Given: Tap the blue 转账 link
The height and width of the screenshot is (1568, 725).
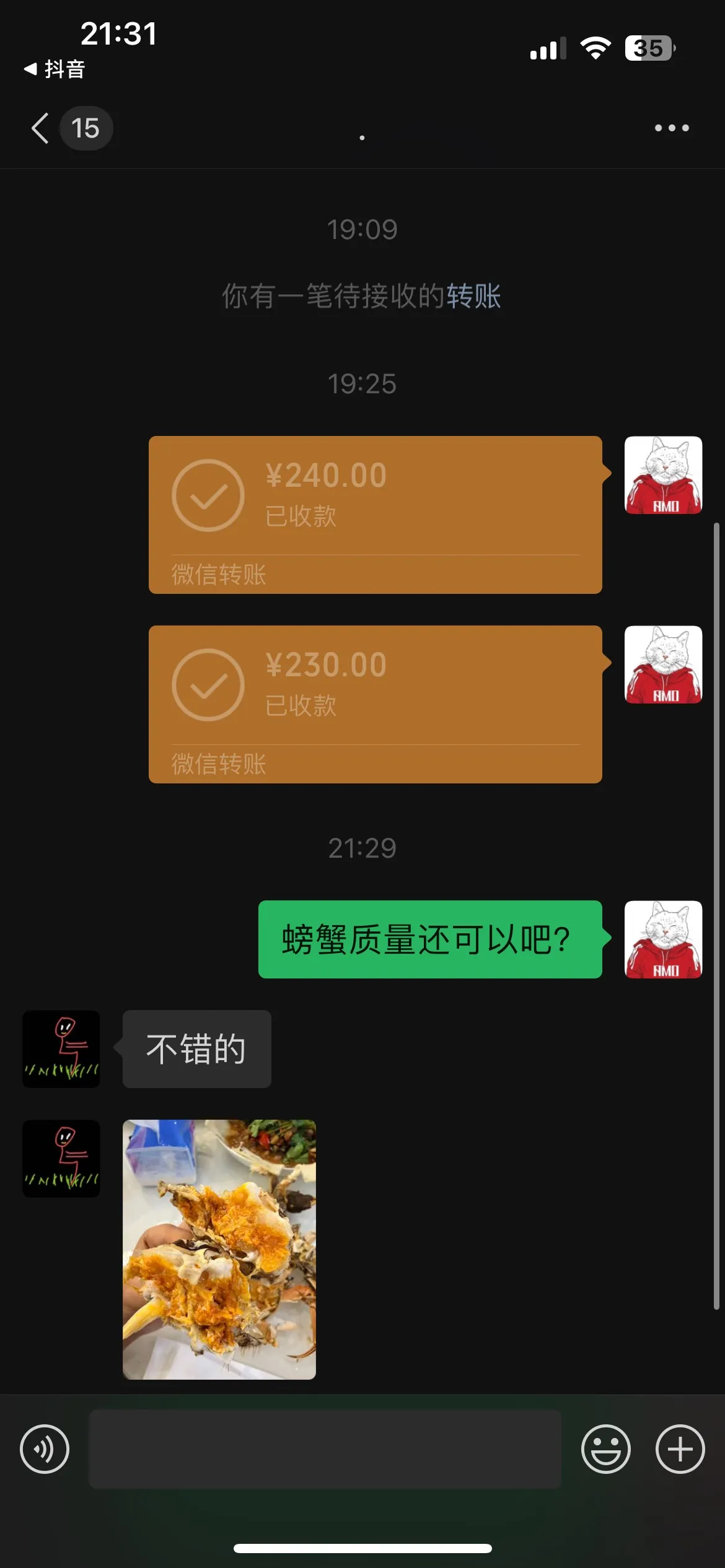Looking at the screenshot, I should click(x=473, y=296).
